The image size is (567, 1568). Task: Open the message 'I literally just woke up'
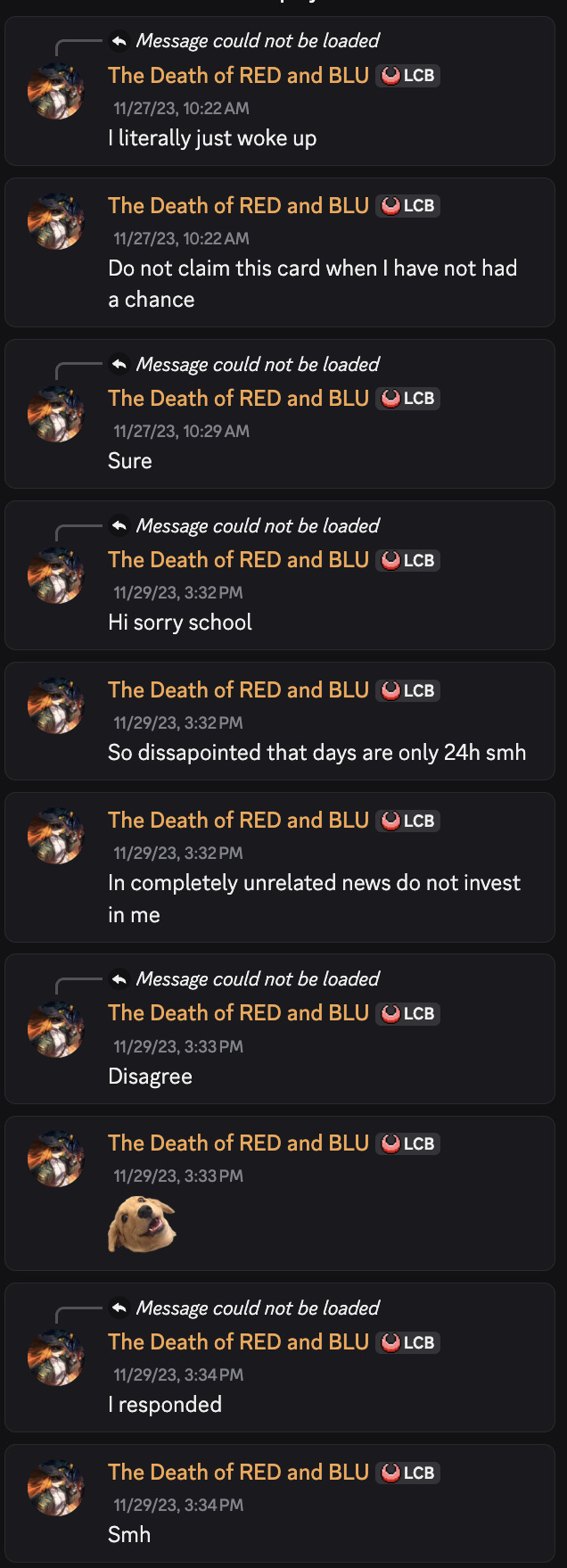point(212,138)
